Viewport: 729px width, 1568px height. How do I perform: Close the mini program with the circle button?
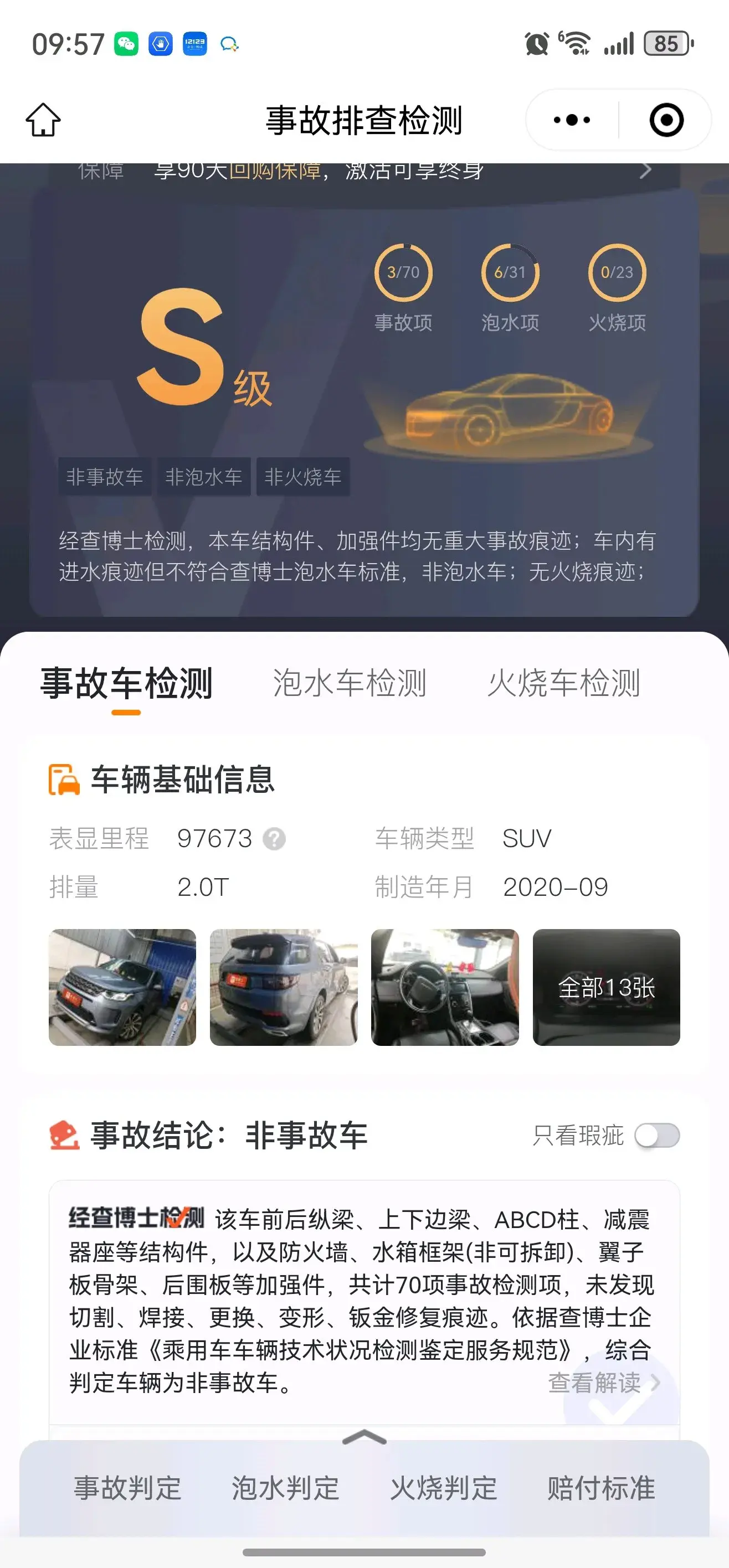666,120
